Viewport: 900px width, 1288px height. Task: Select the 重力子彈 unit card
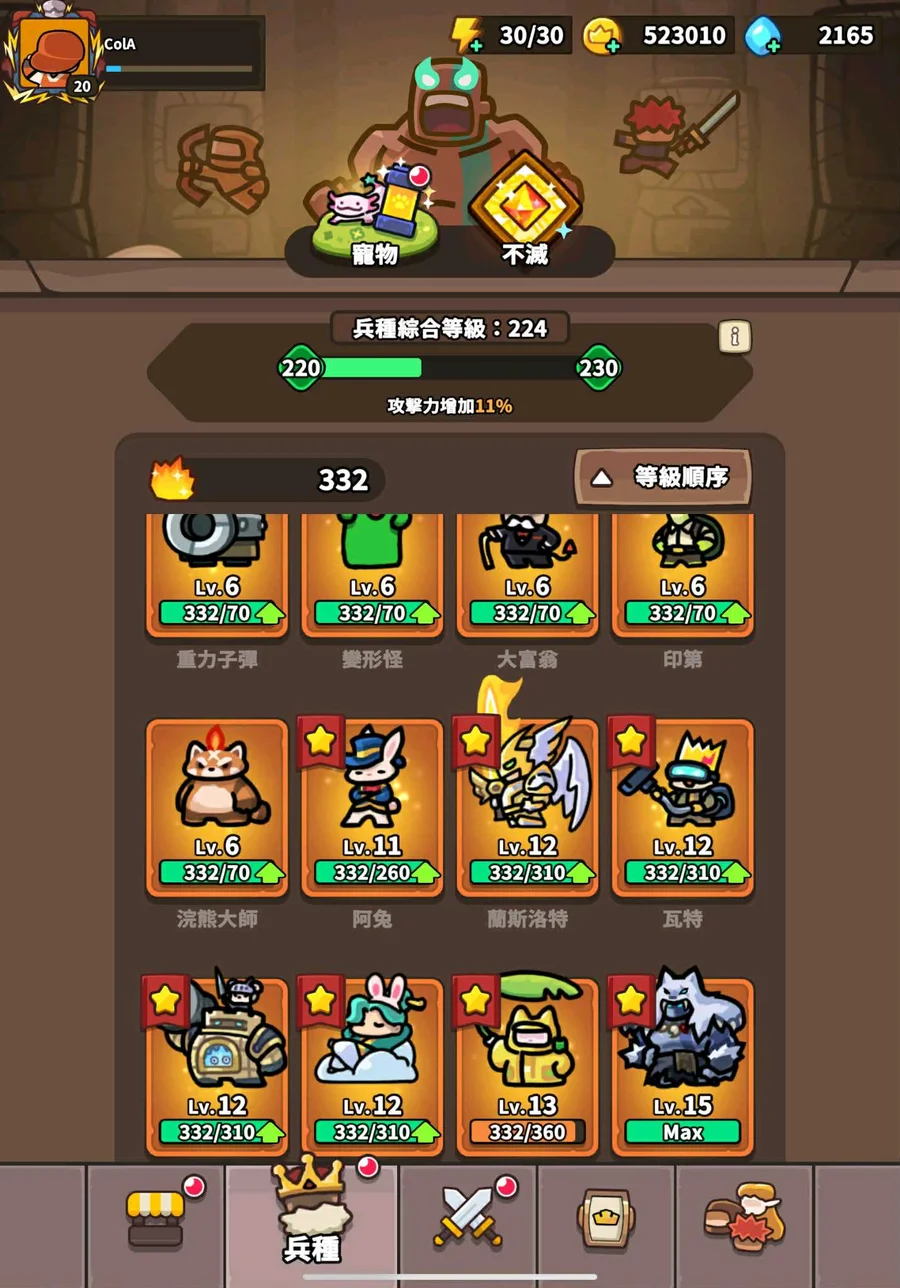click(x=217, y=575)
